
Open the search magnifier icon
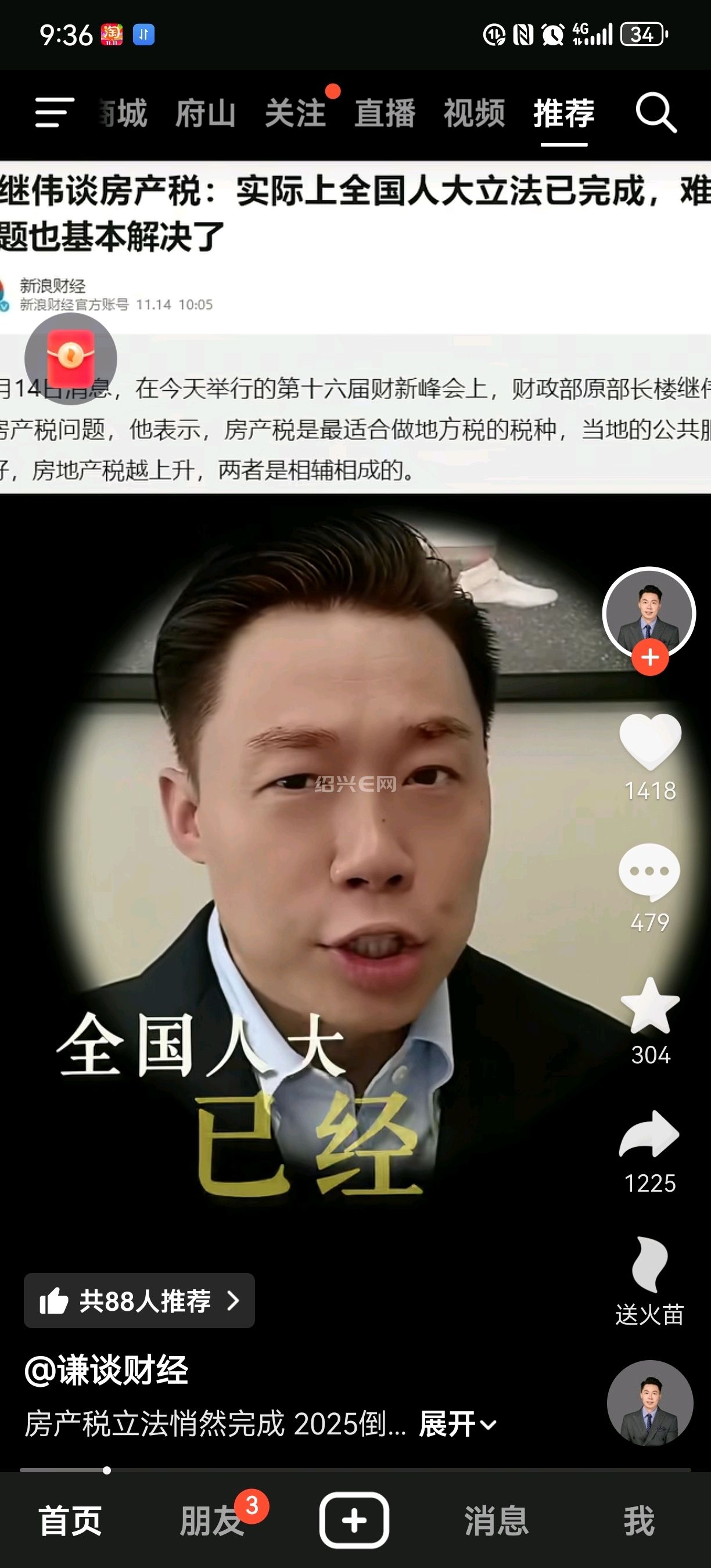[656, 113]
